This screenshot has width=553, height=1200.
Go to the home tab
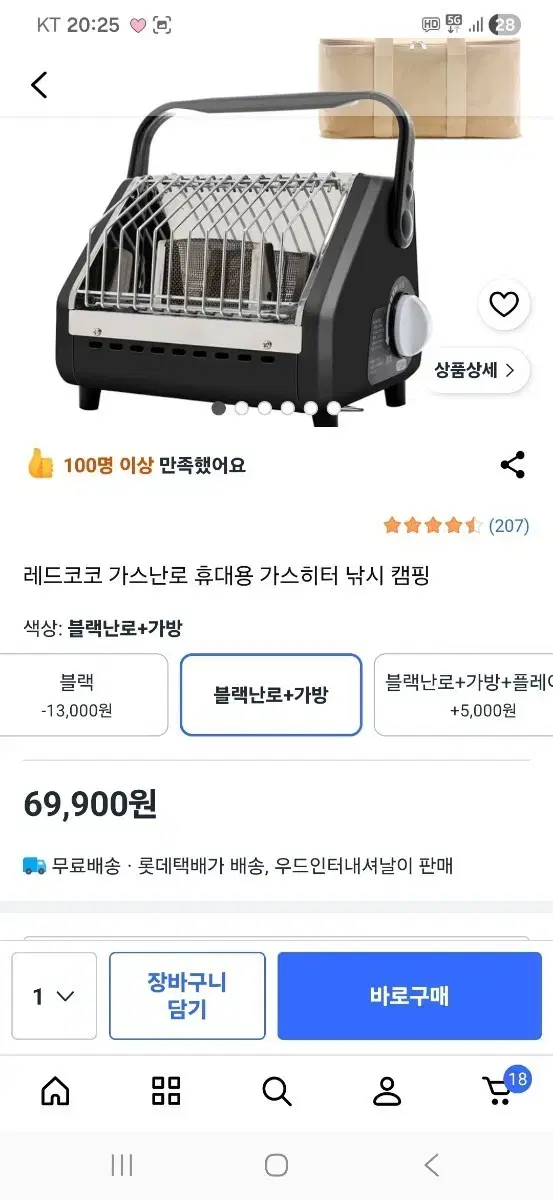[55, 1091]
